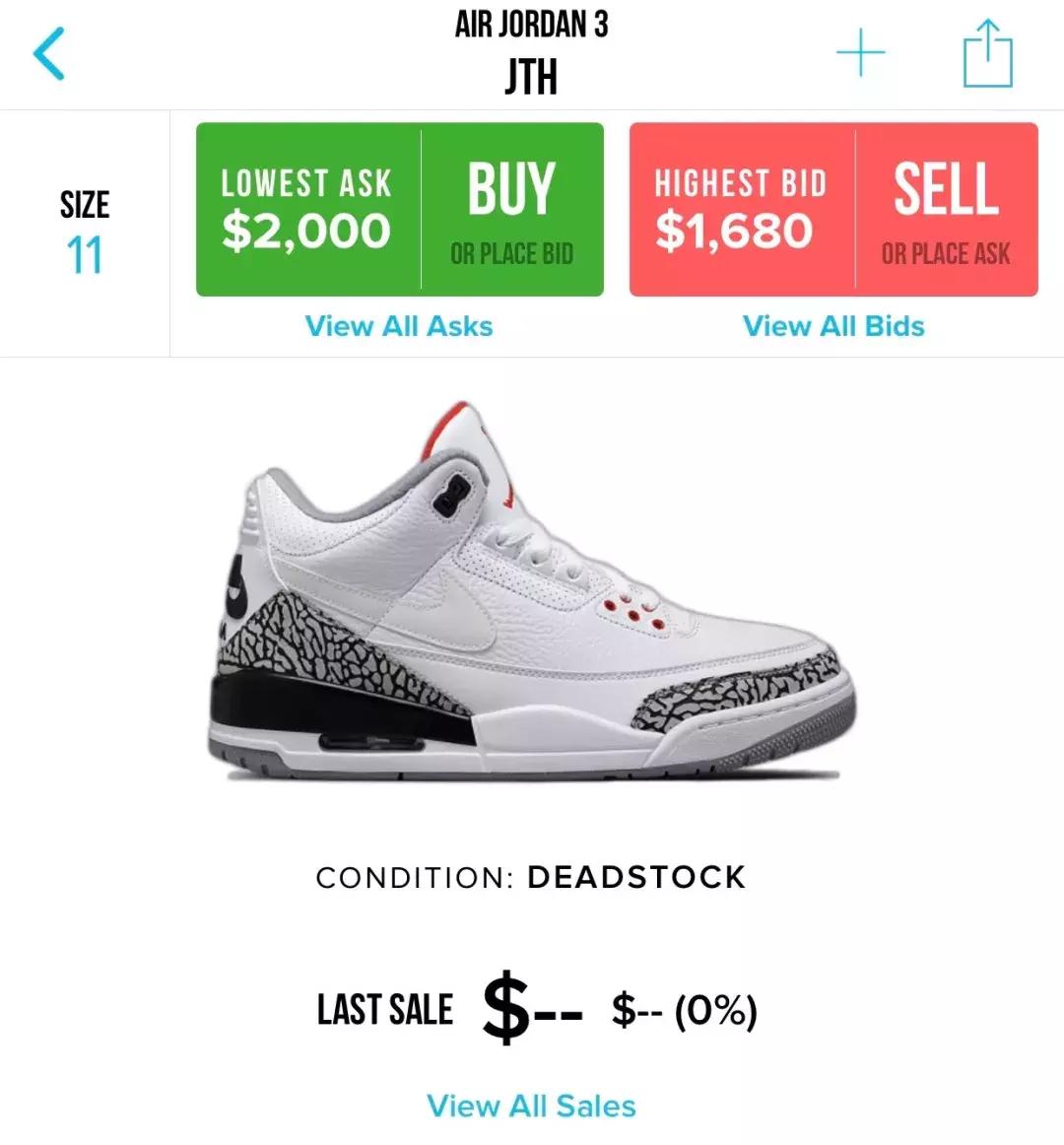Viewport: 1064px width, 1145px height.
Task: View All Sales history
Action: click(531, 1106)
